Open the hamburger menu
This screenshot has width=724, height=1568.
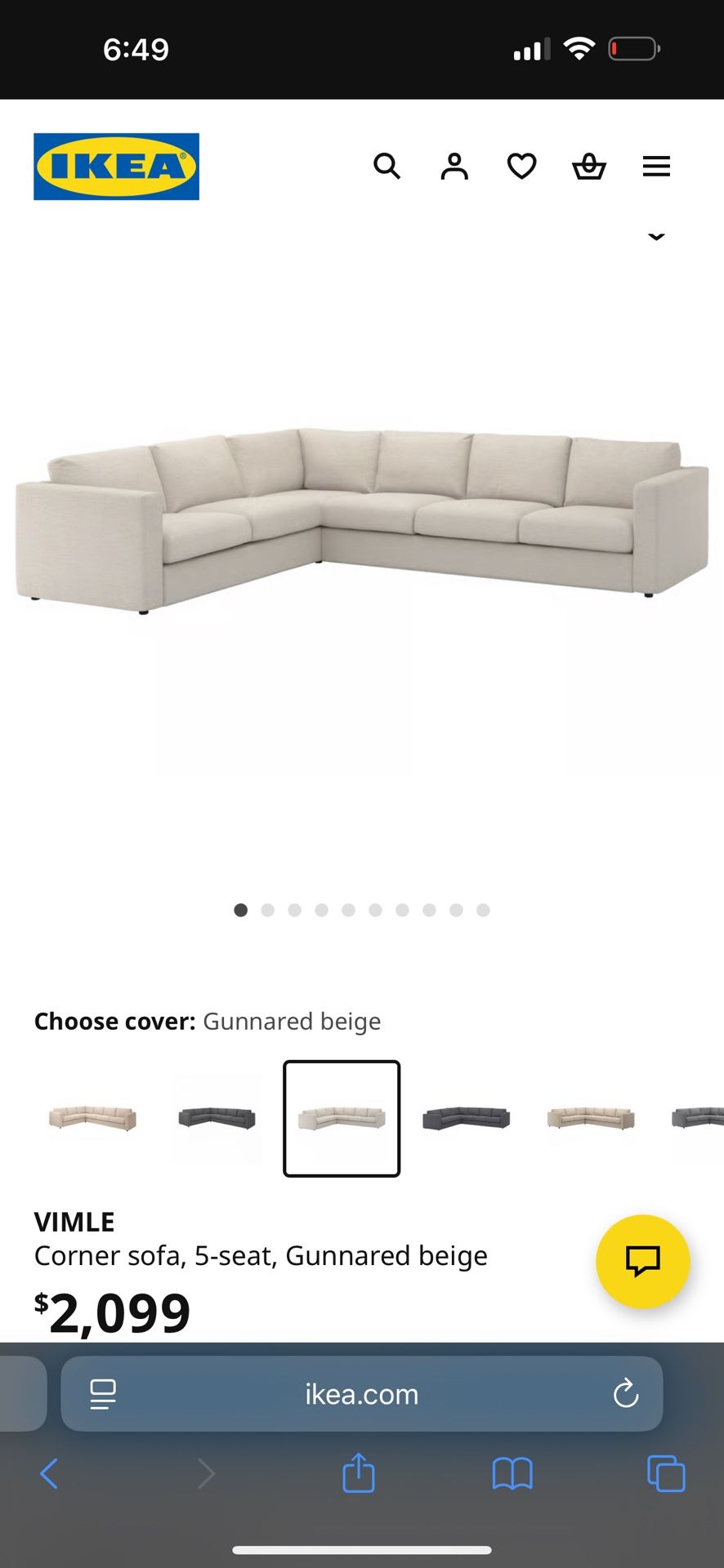click(656, 167)
